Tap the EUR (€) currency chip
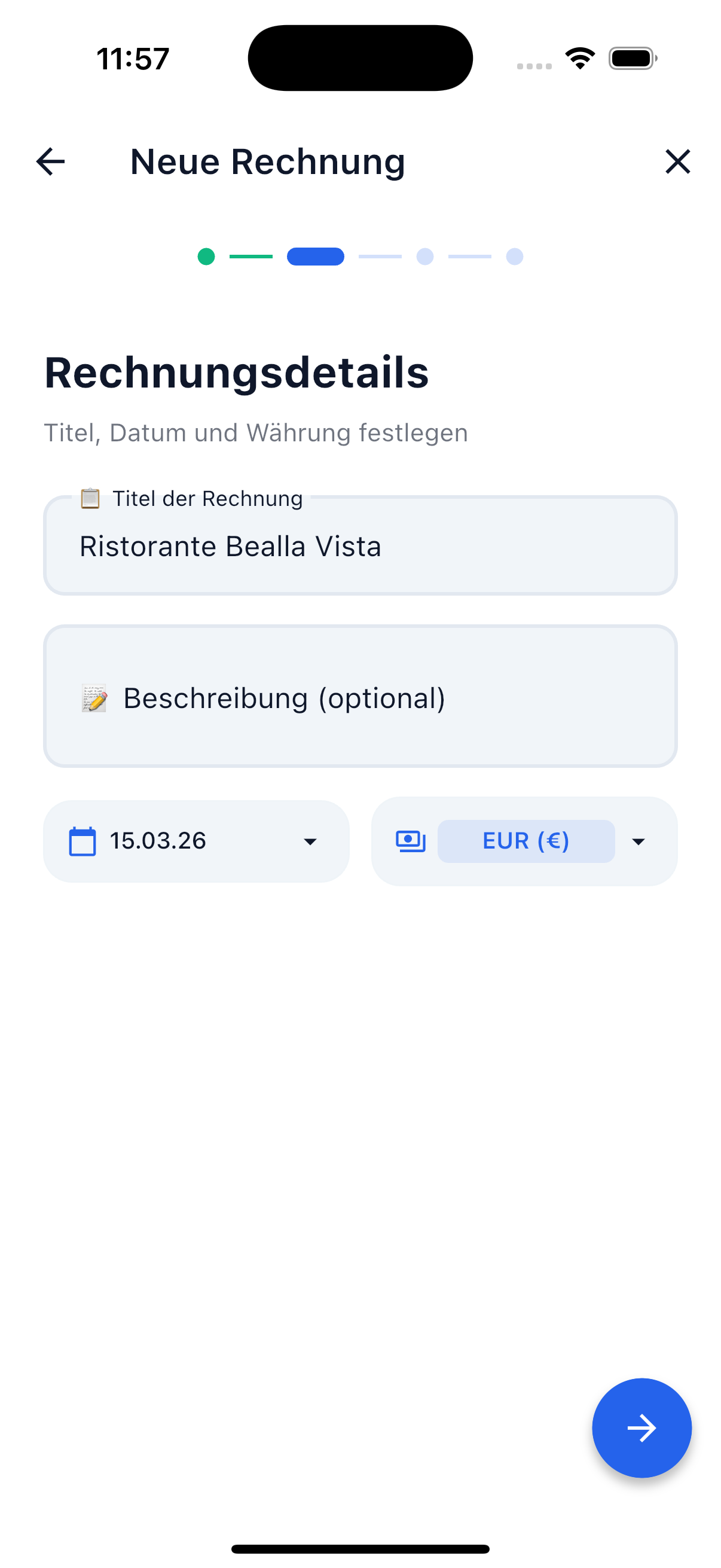The image size is (721, 1568). (526, 841)
